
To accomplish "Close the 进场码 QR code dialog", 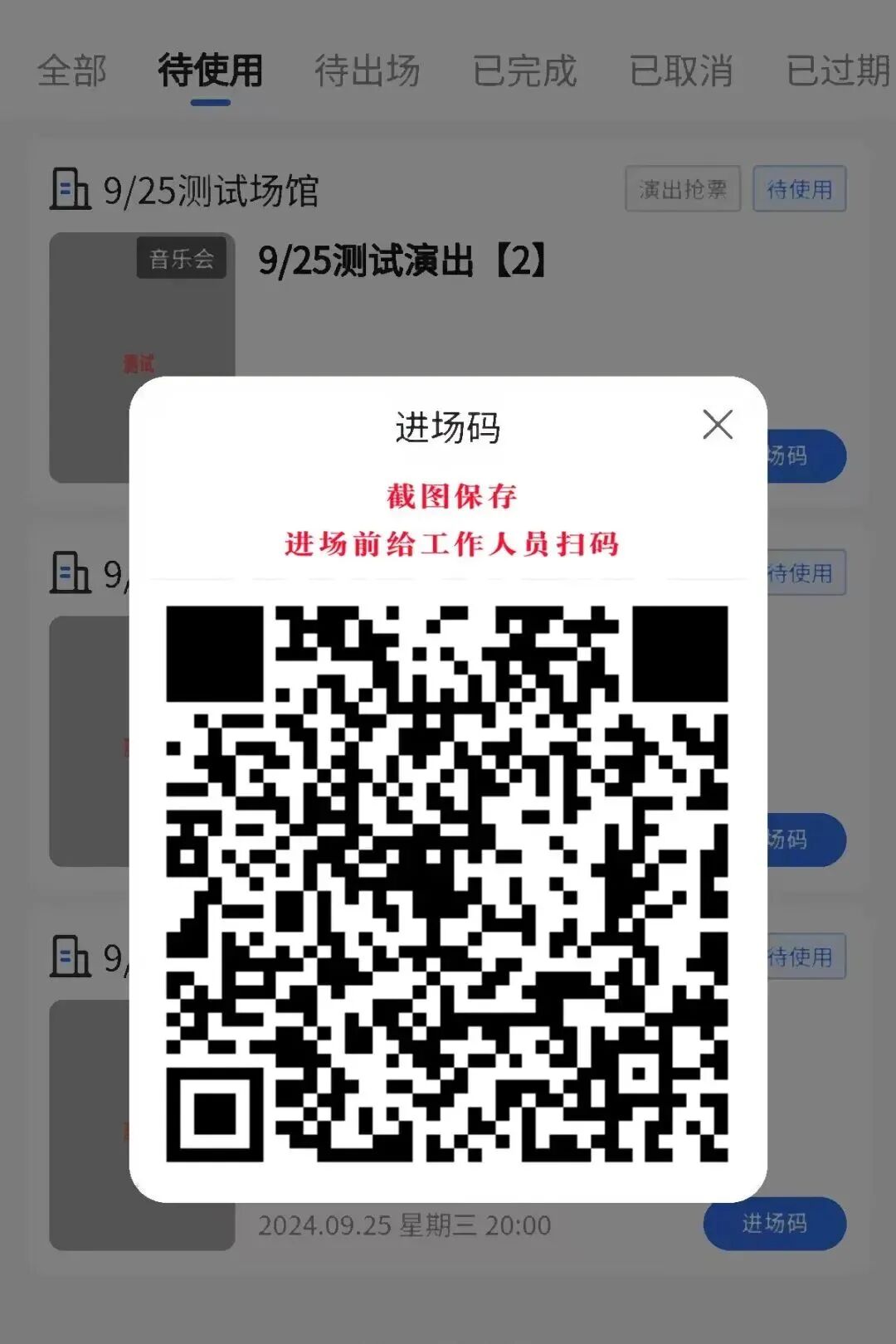I will tap(717, 425).
